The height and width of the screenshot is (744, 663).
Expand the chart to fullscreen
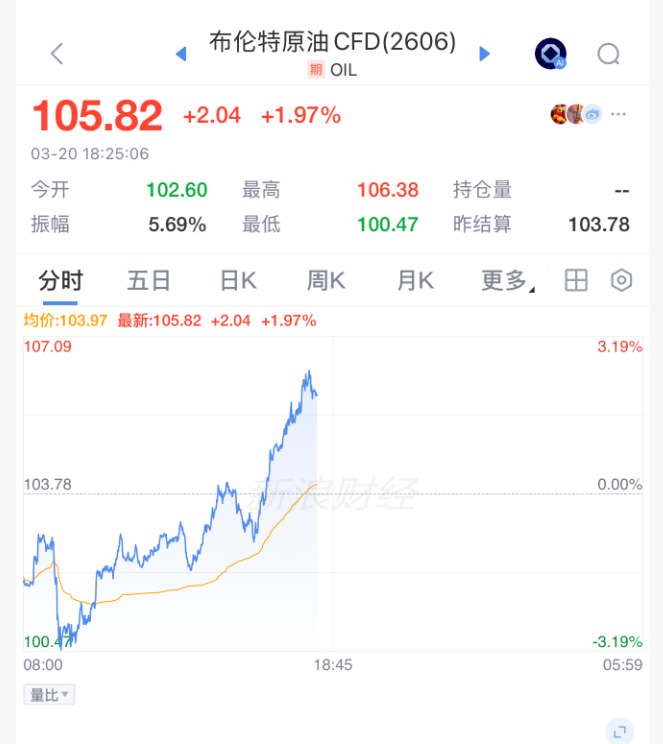click(x=620, y=731)
